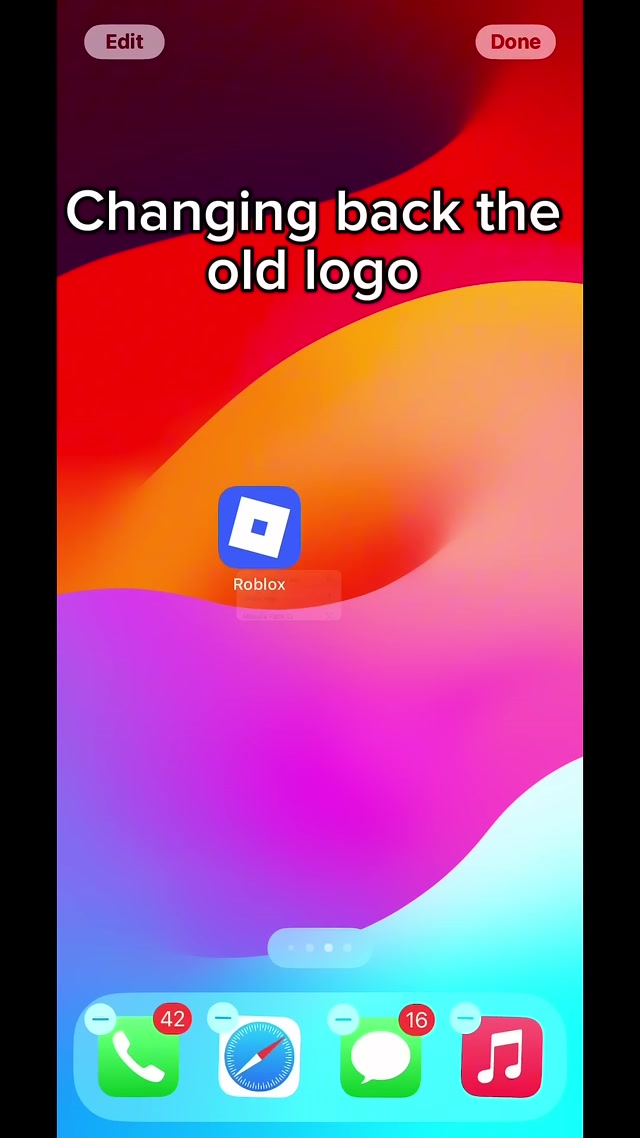Tap Done to exit edit mode
Screen dimensions: 640x1138
coord(515,42)
